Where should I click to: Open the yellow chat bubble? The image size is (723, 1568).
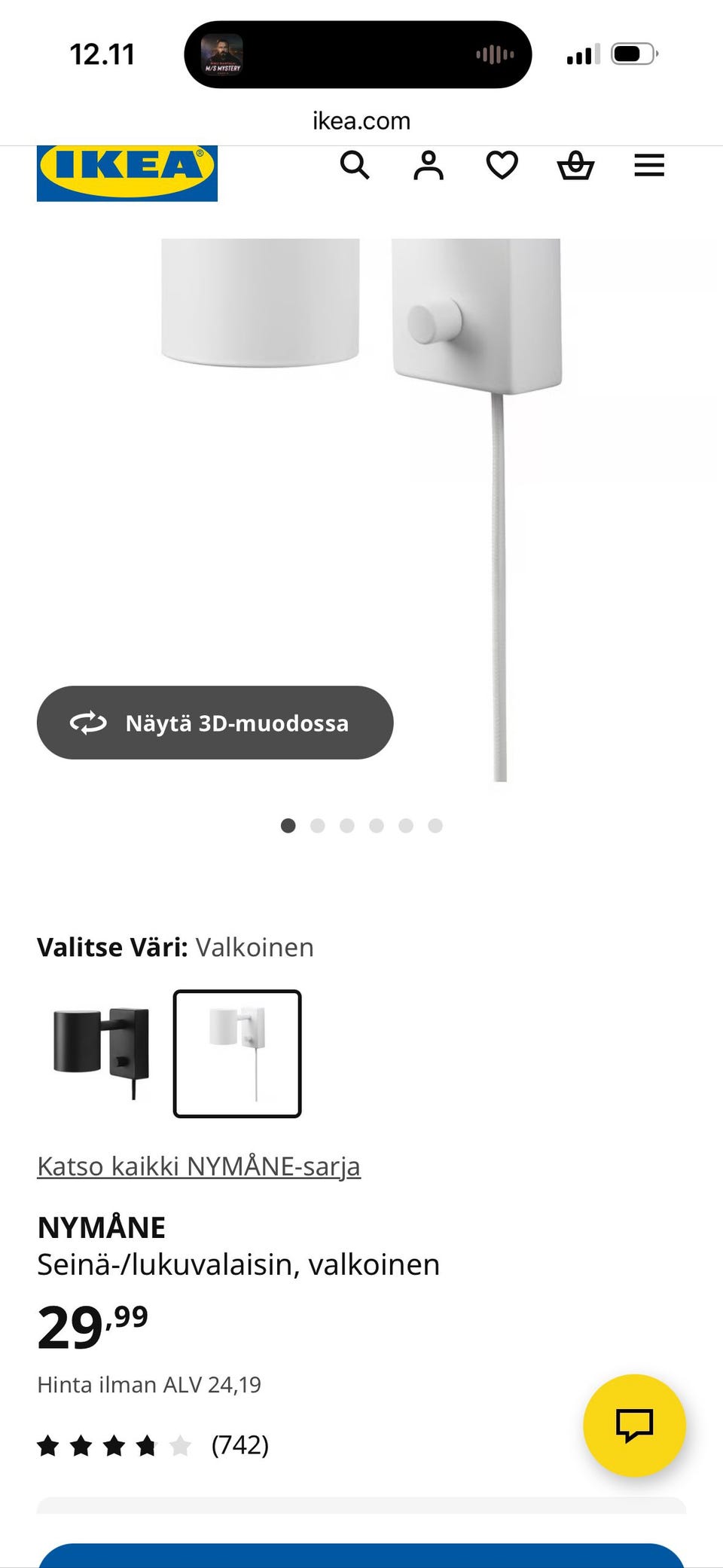pos(635,1424)
